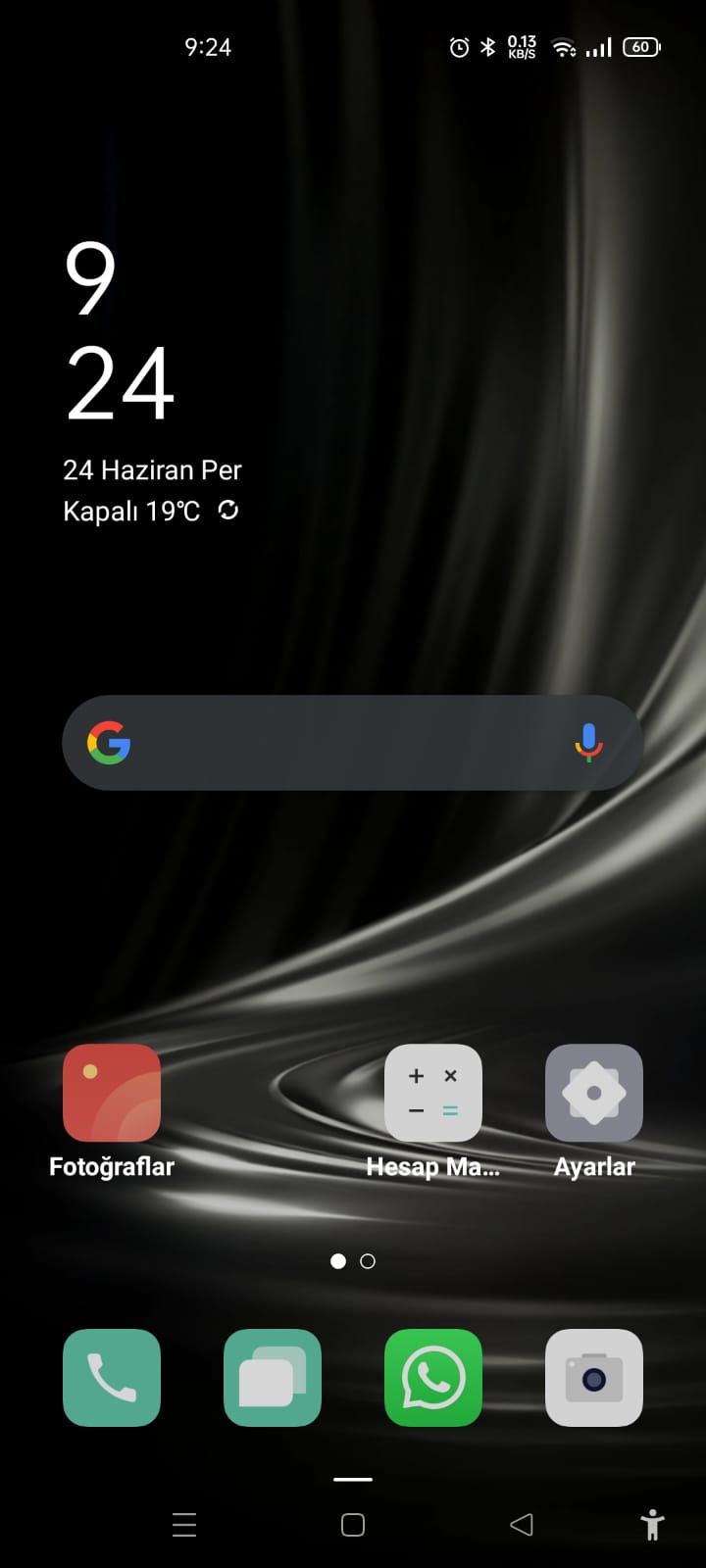Open Ayarlar settings

pos(594,1093)
